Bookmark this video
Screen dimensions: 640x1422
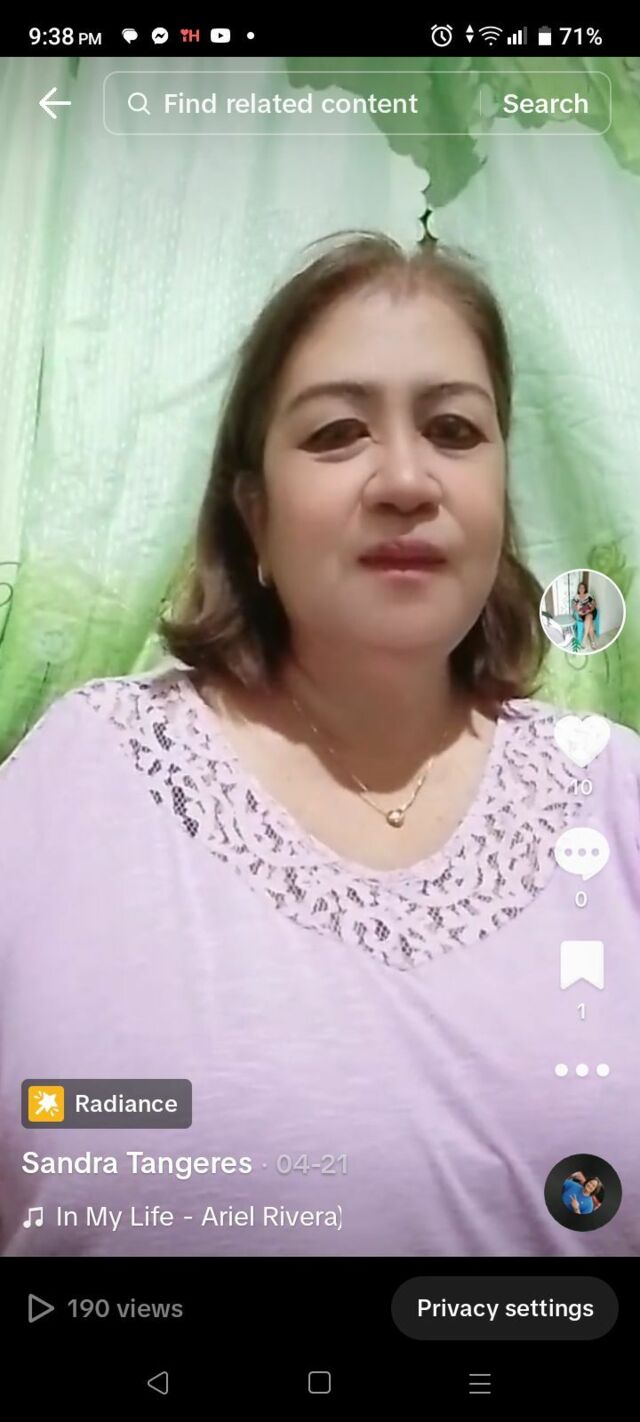click(582, 965)
